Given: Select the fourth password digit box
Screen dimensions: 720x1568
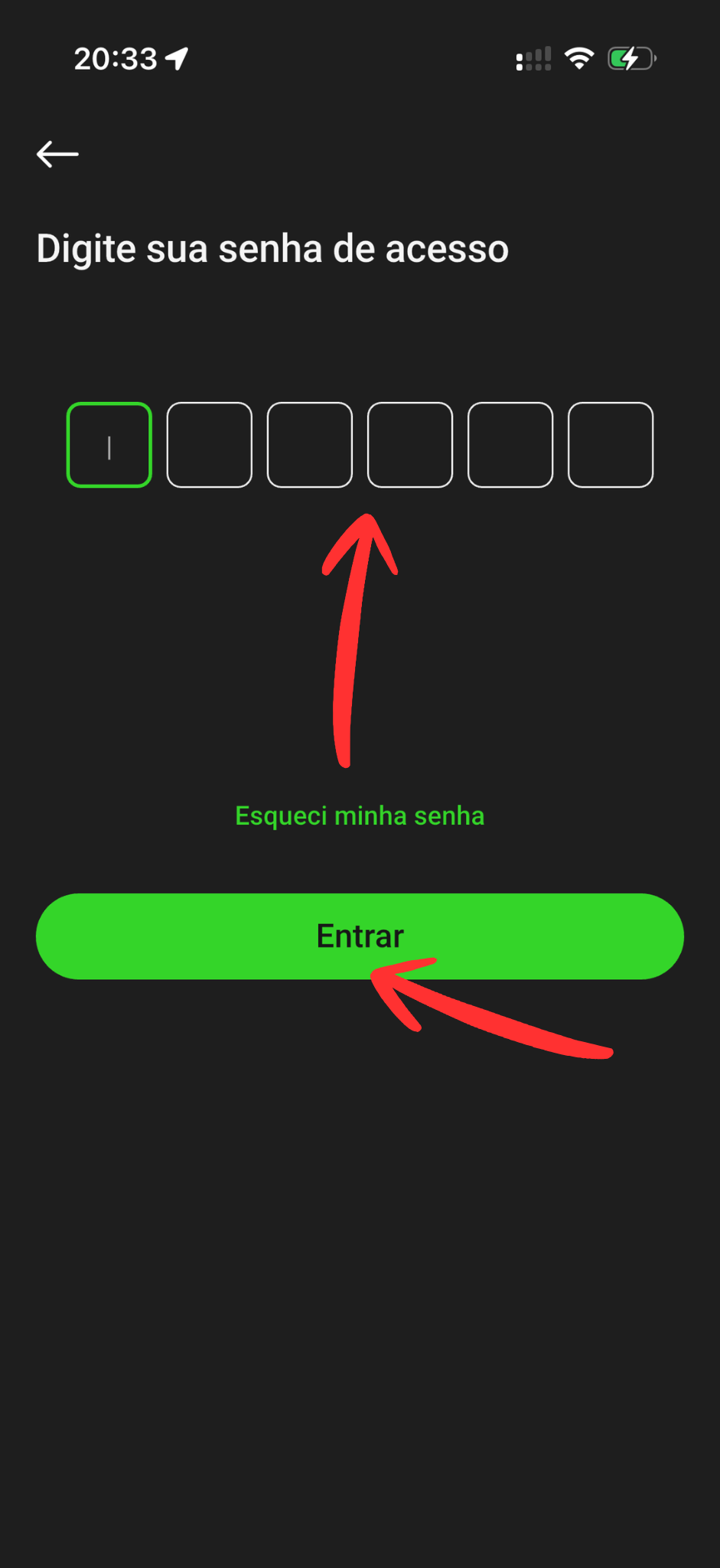Looking at the screenshot, I should point(409,445).
